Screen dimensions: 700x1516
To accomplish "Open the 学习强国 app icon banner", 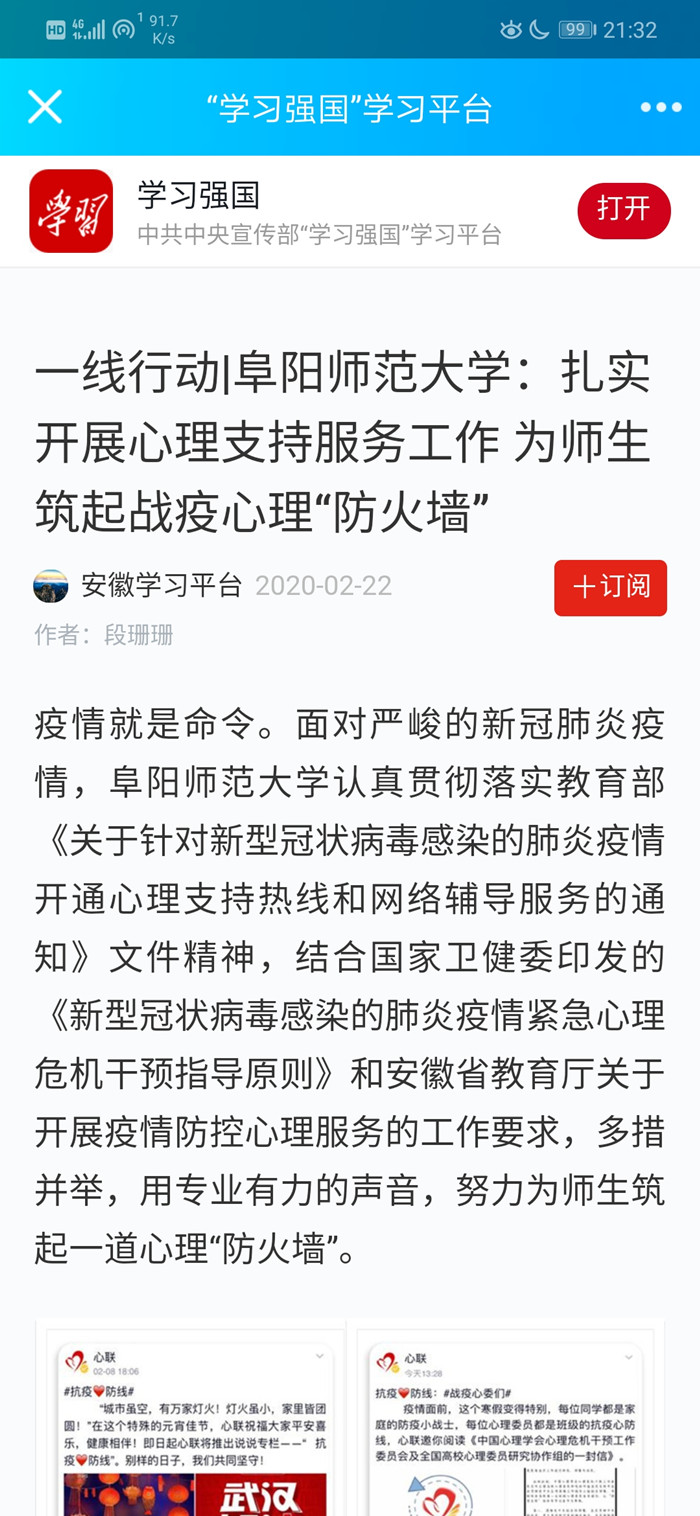I will (x=71, y=211).
